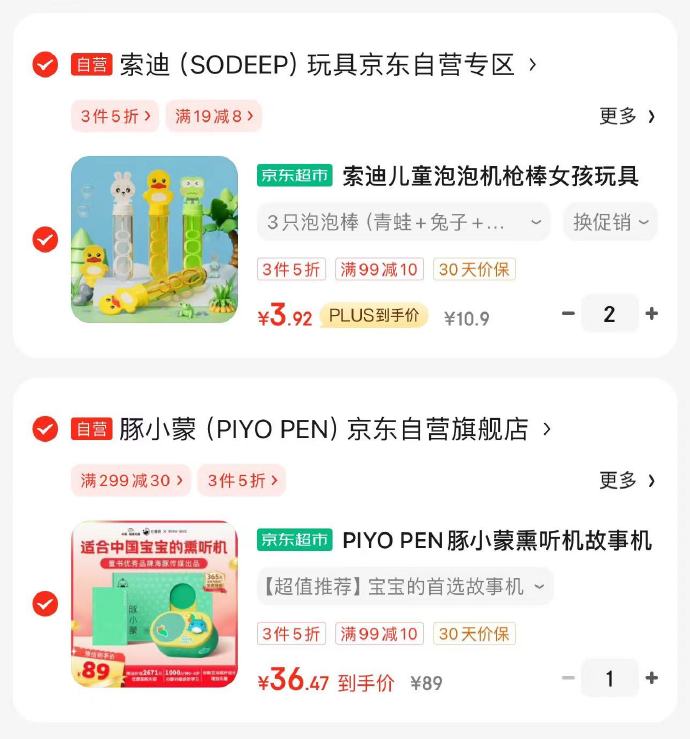Open the 满299减30 promotion chip

coord(131,480)
